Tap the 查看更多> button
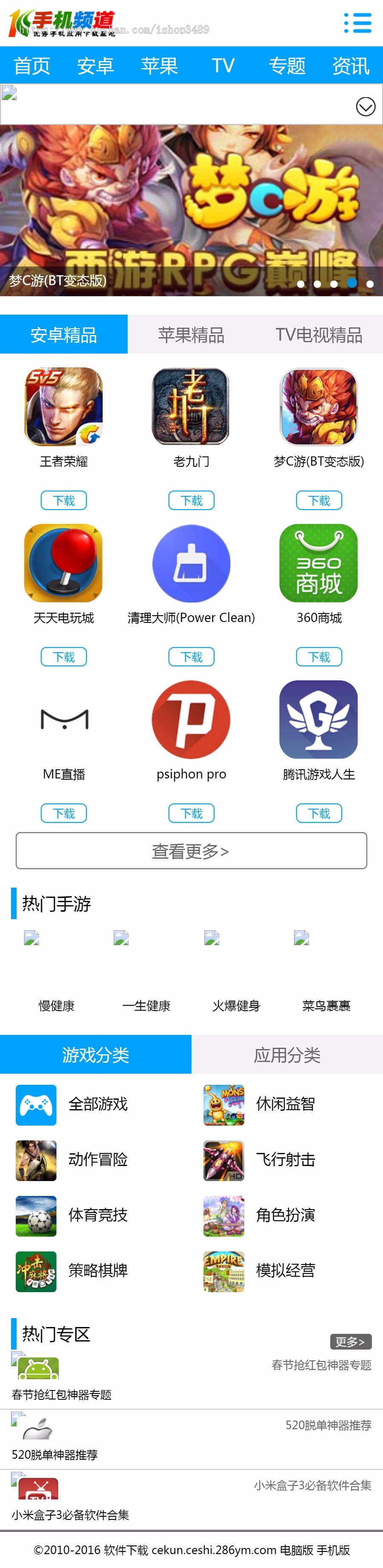This screenshot has width=383, height=1568. point(191,850)
